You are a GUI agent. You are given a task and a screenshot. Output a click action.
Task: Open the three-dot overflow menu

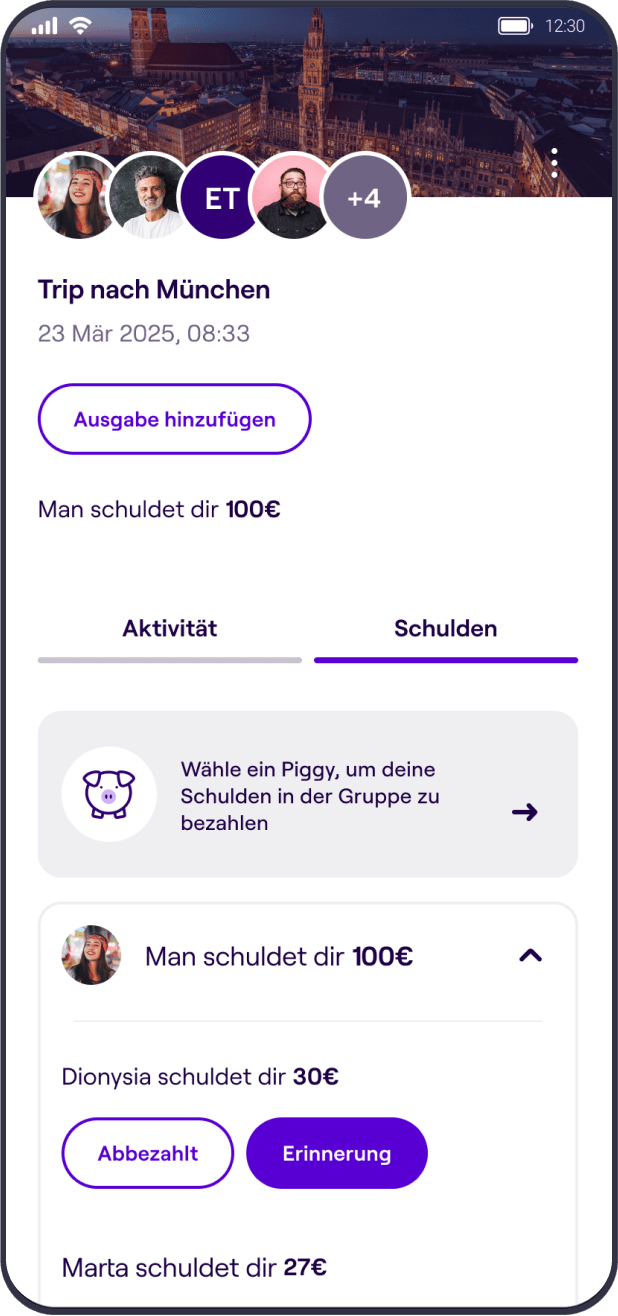[x=554, y=163]
